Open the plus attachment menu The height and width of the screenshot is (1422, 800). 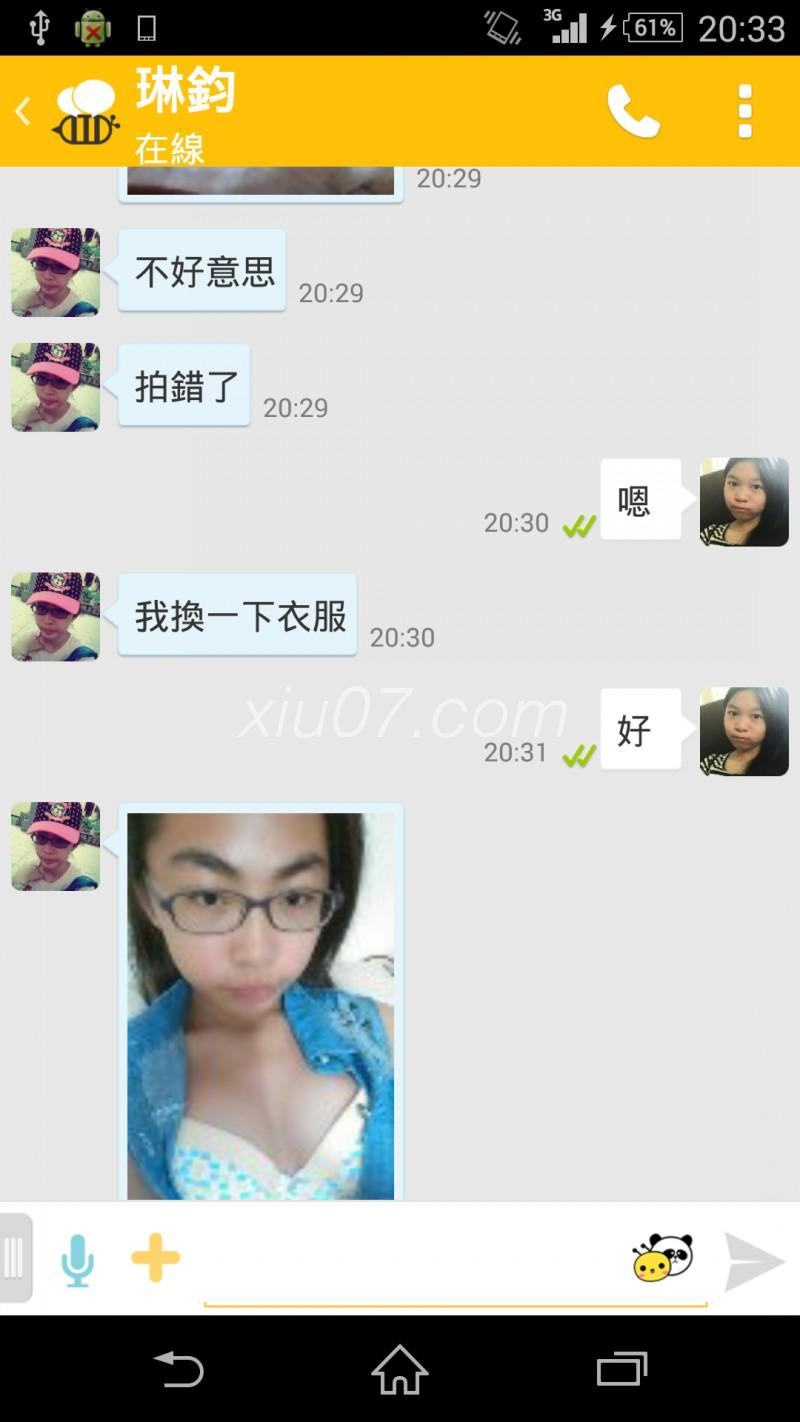(156, 1258)
